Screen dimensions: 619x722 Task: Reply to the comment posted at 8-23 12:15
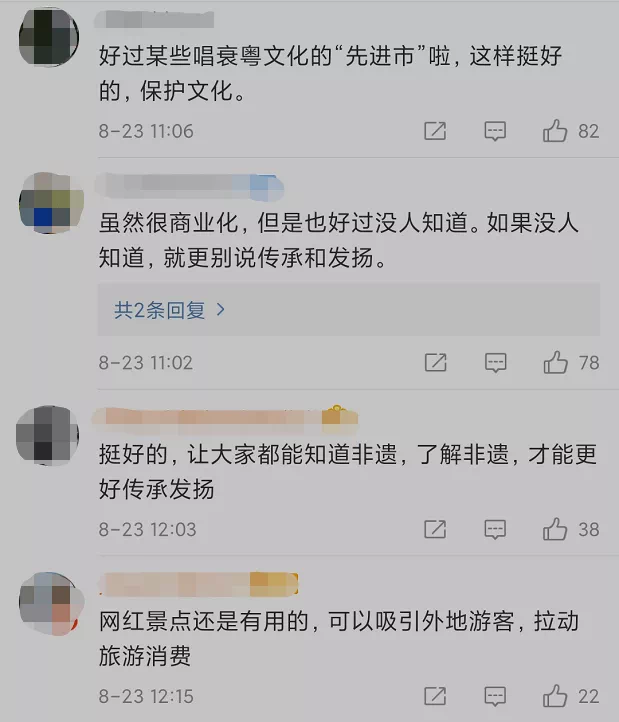coord(495,695)
